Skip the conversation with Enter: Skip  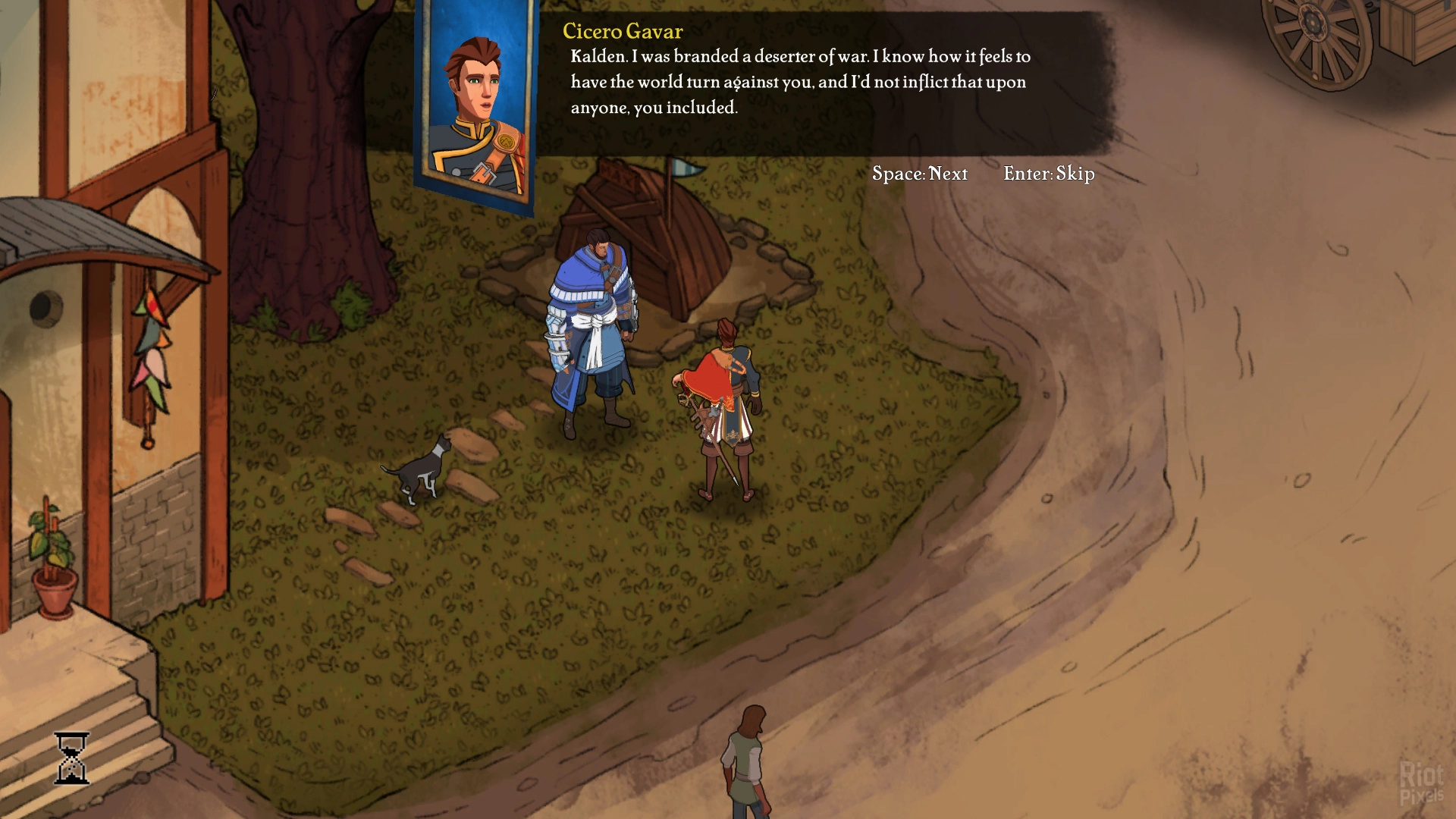pos(1049,174)
